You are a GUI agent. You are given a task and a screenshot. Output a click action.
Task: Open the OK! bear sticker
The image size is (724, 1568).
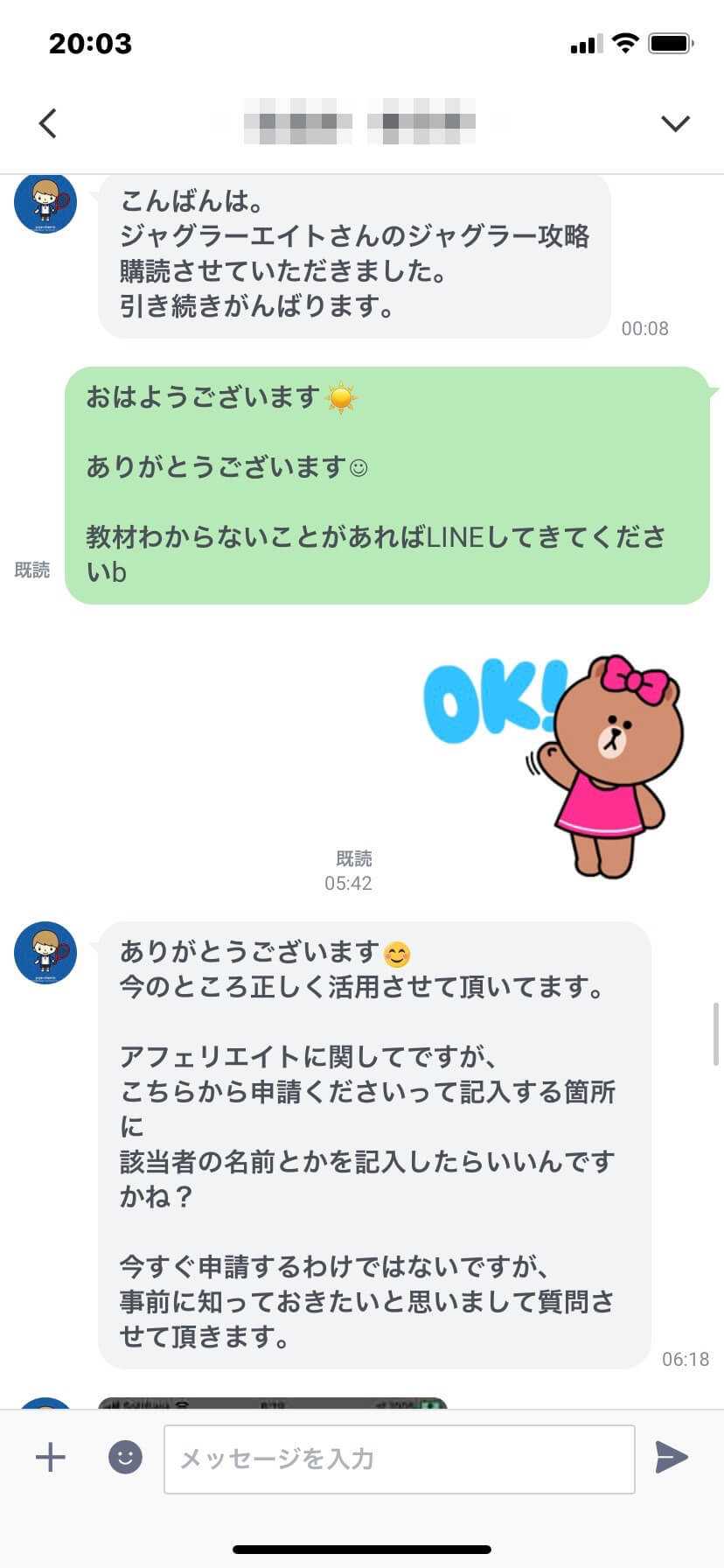point(553,763)
